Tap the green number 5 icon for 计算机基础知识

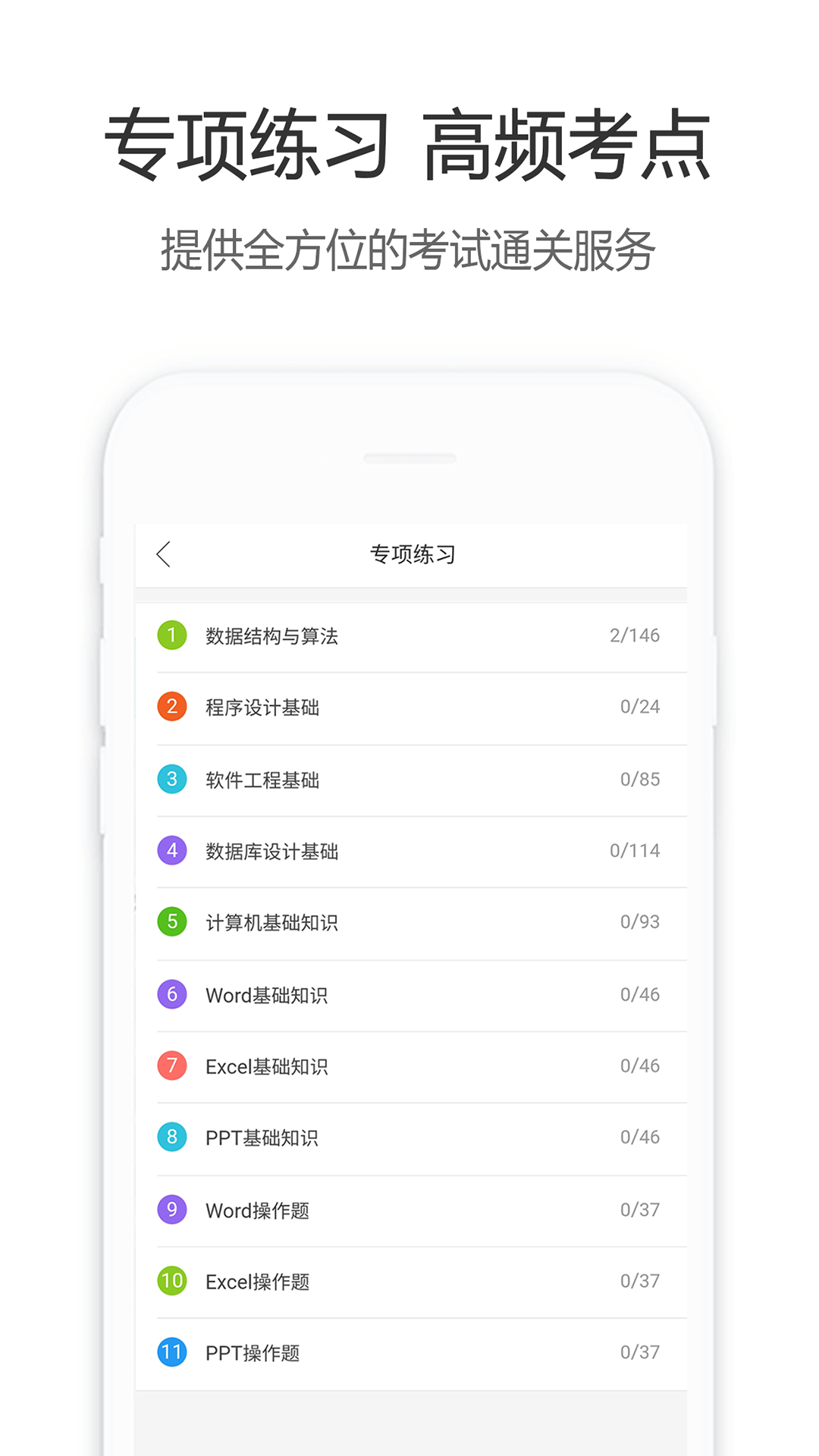click(x=171, y=922)
